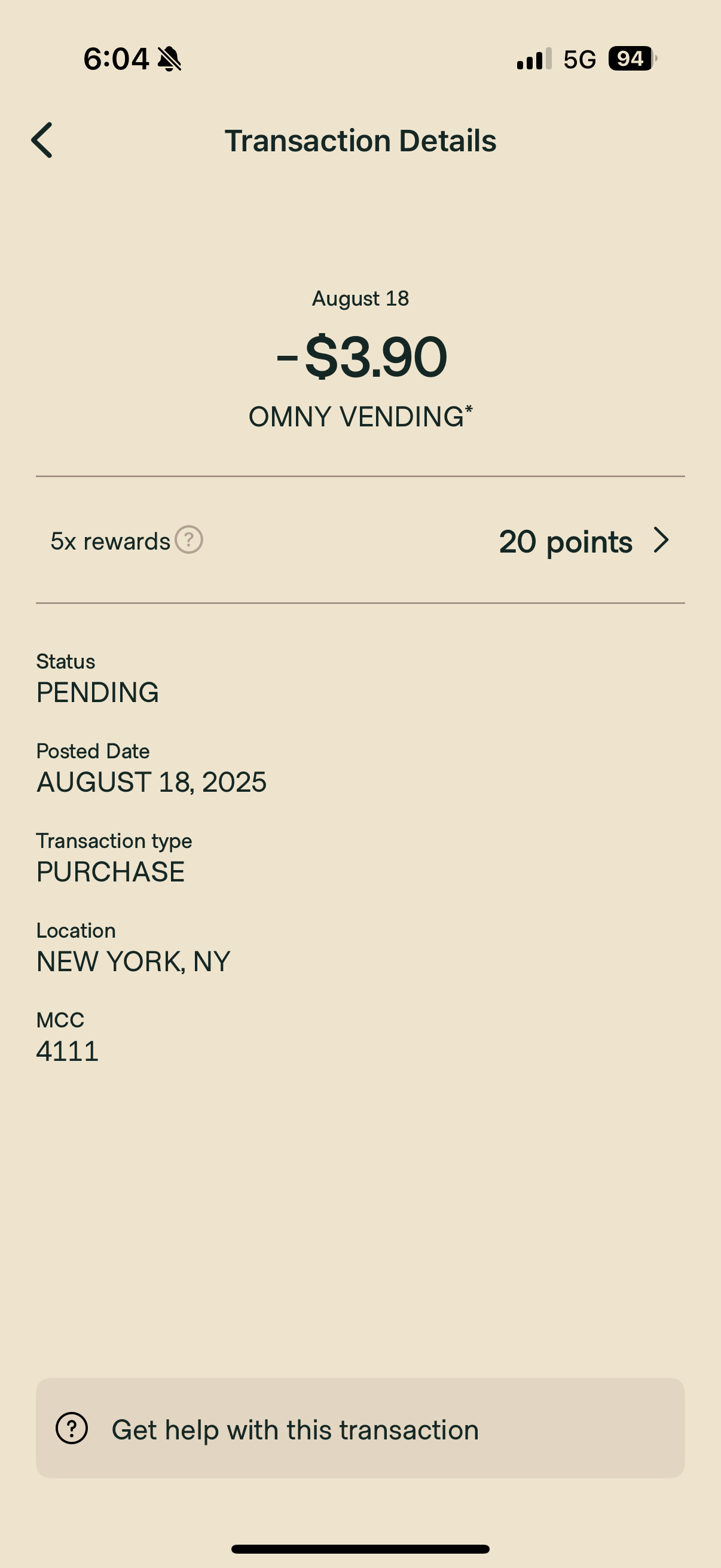The height and width of the screenshot is (1568, 721).
Task: Open the 5x rewards help question mark
Action: [188, 540]
